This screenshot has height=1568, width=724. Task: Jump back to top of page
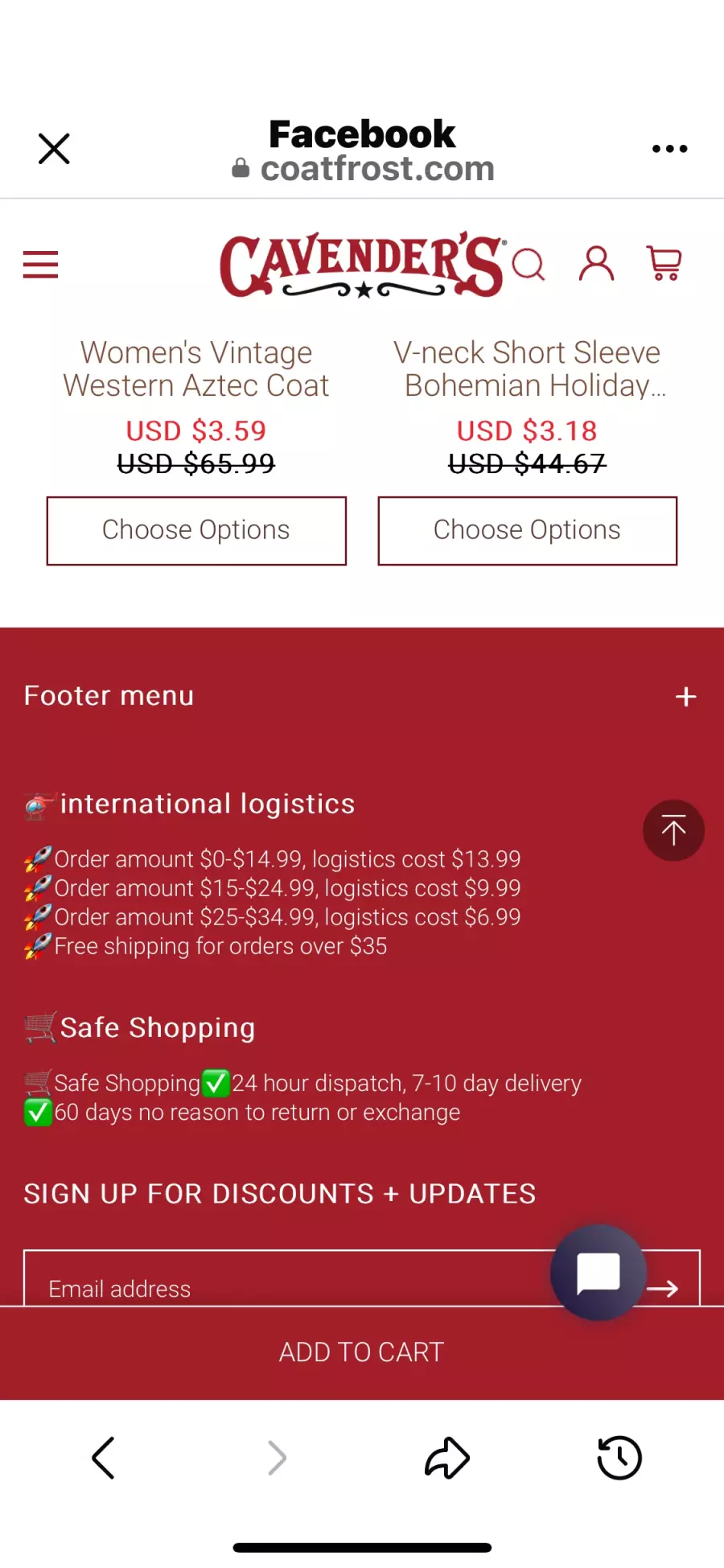tap(673, 830)
